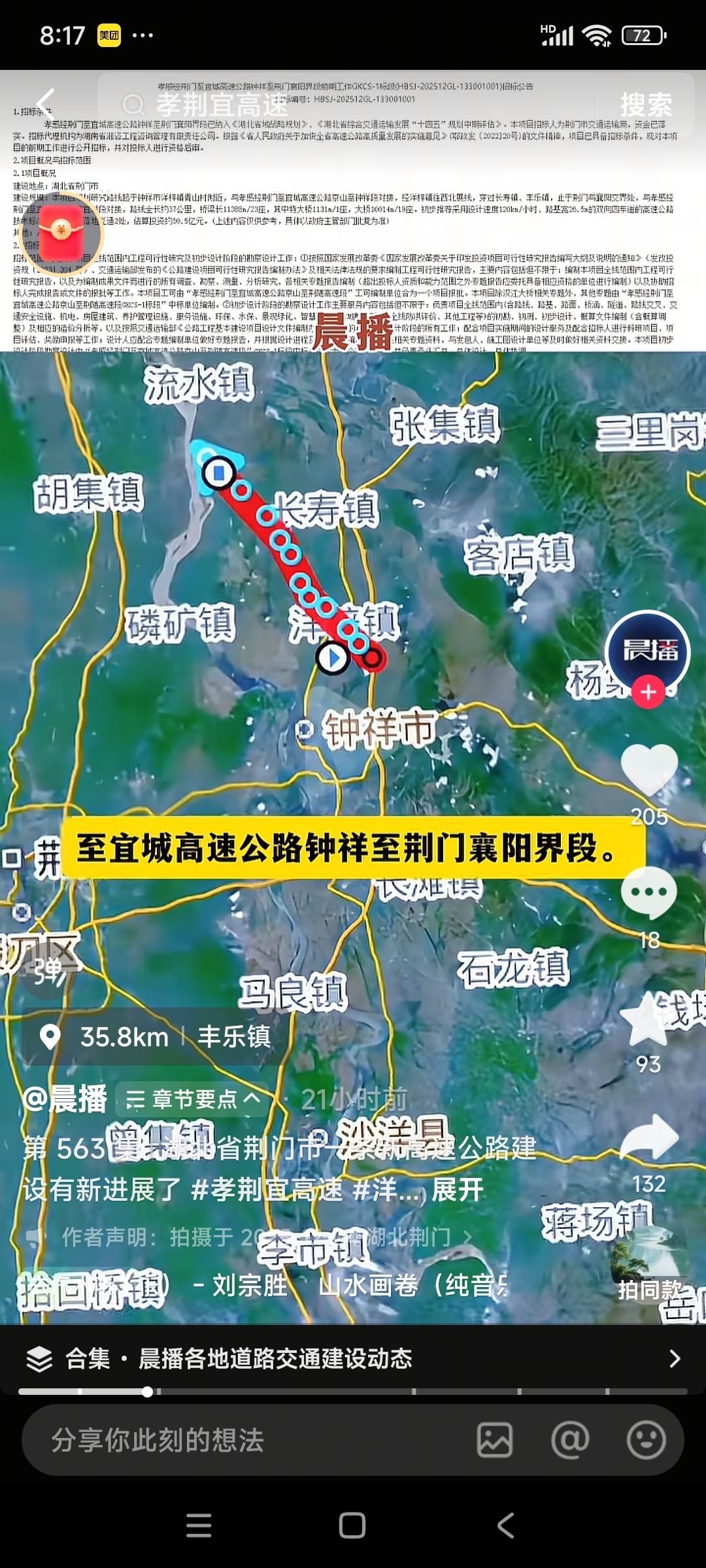Image resolution: width=706 pixels, height=1568 pixels.
Task: Follow 晨播 with the plus button
Action: click(x=648, y=692)
